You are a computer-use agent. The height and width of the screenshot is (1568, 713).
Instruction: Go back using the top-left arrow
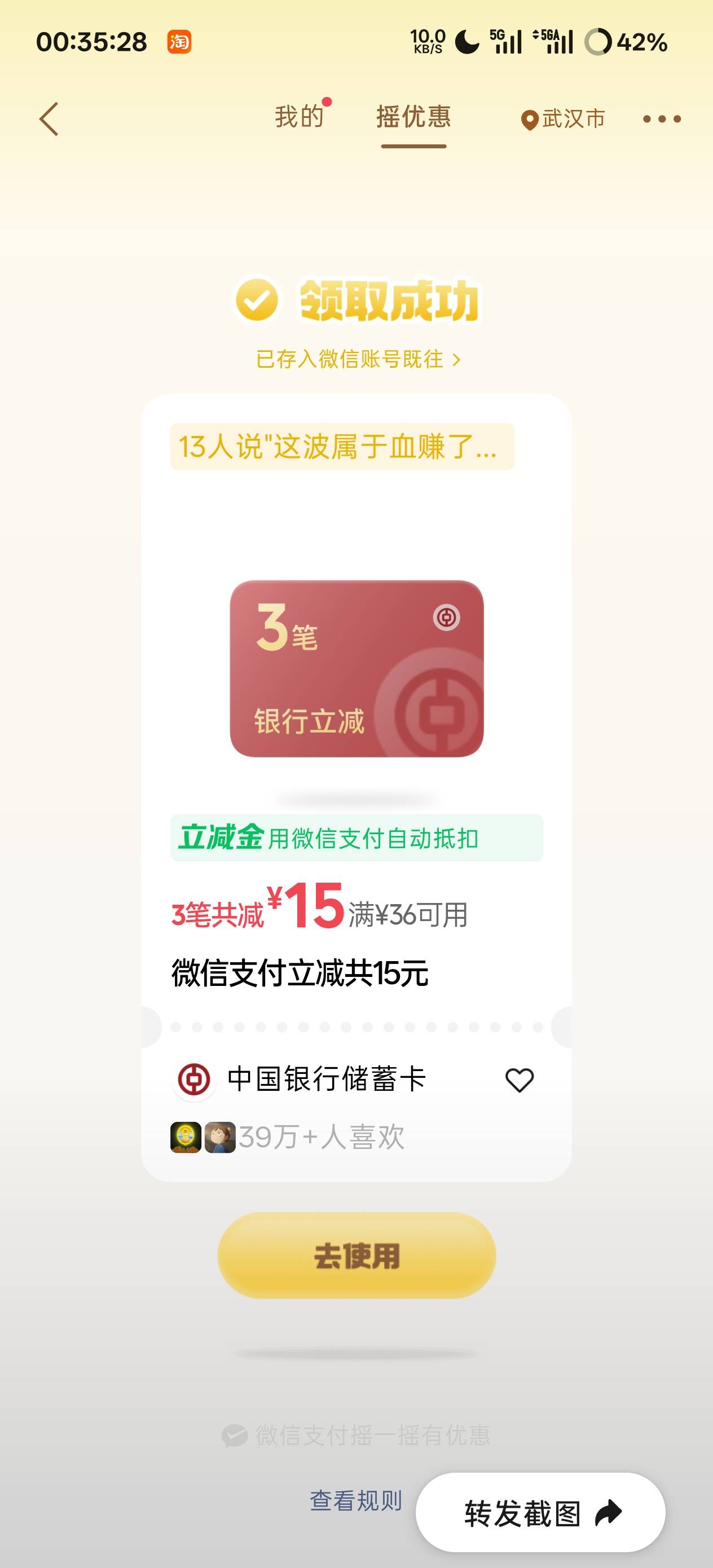point(49,118)
